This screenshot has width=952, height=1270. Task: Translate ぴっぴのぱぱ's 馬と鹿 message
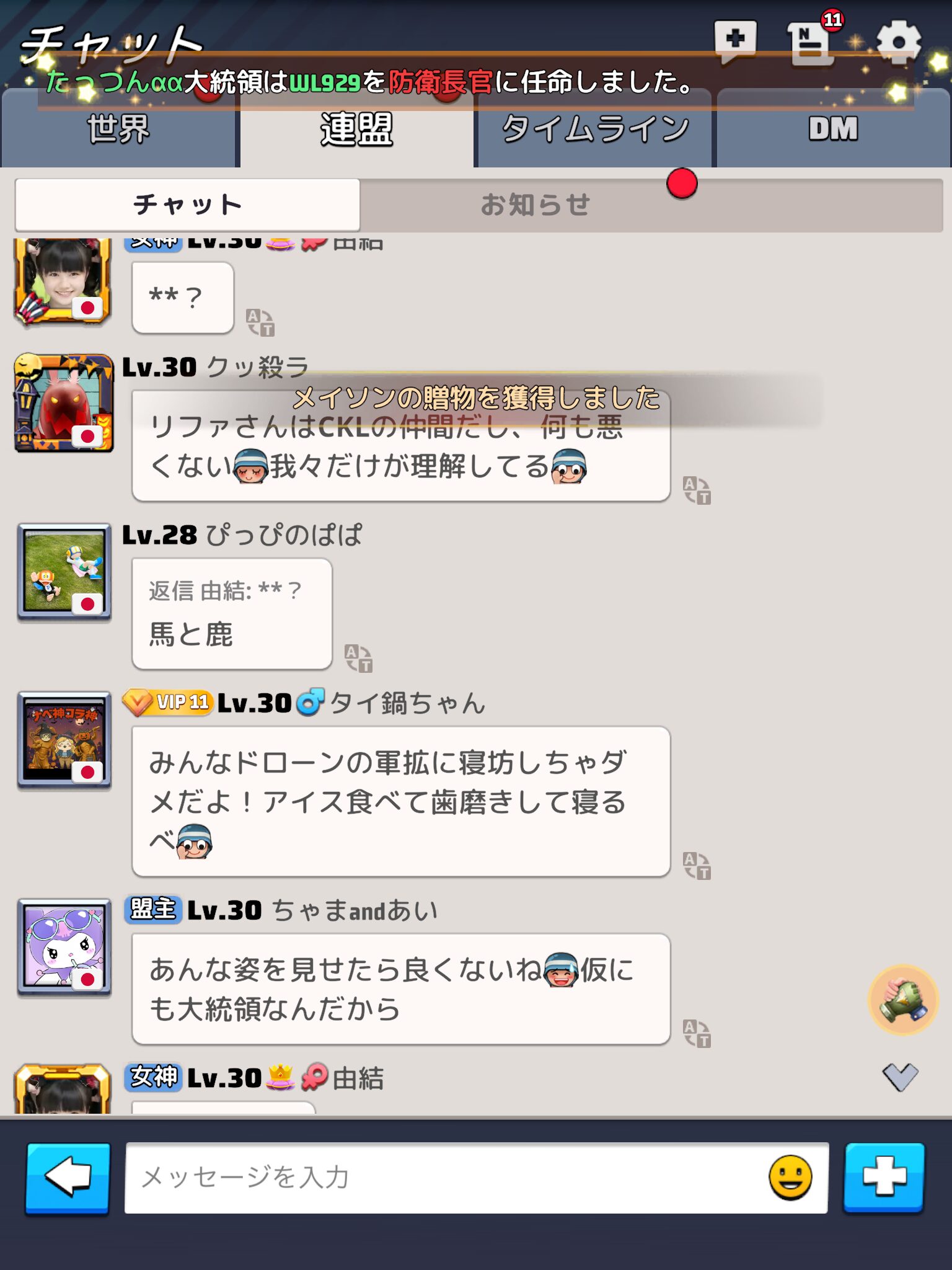point(358,658)
